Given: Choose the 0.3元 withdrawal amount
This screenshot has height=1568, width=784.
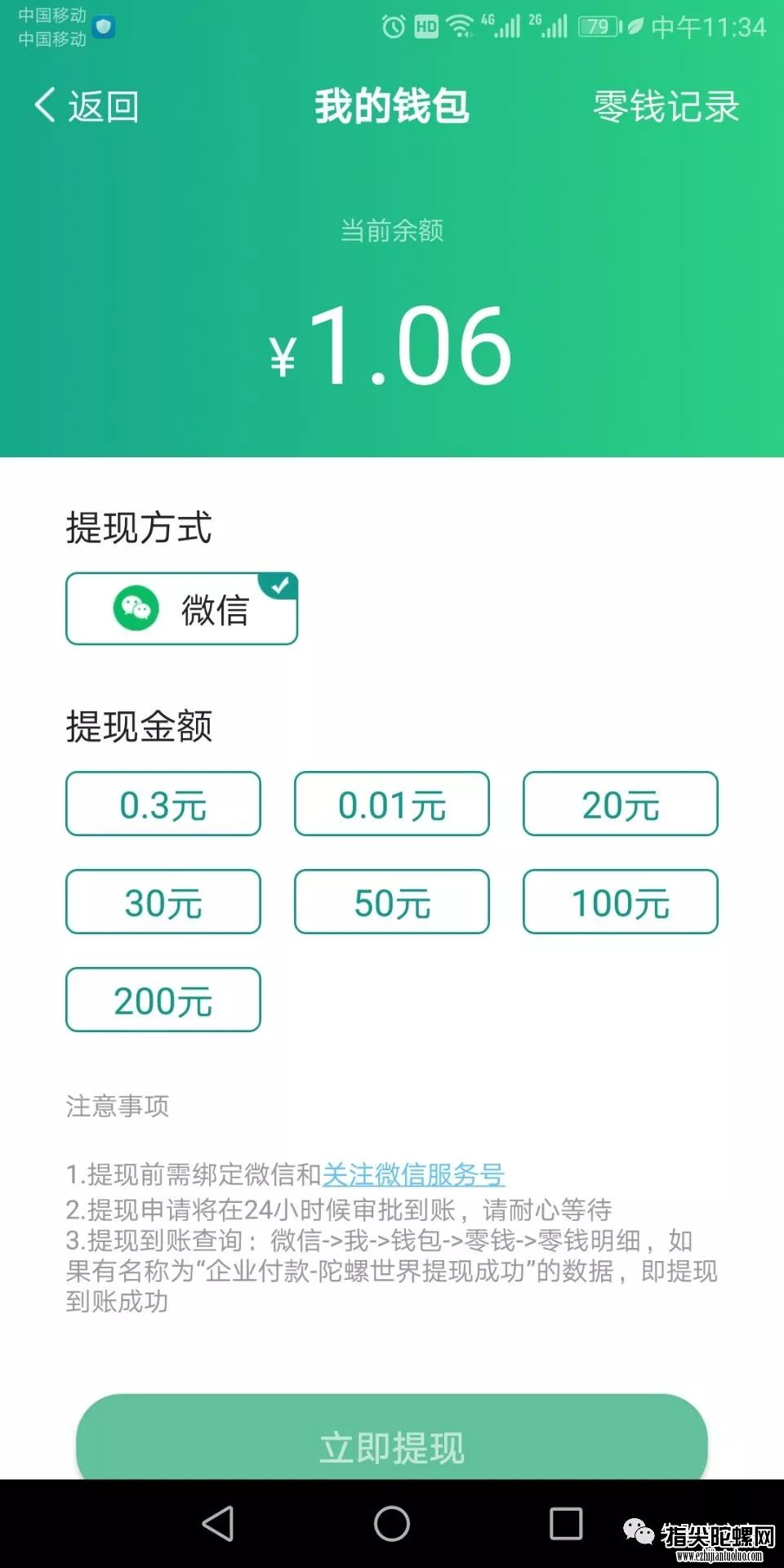Looking at the screenshot, I should [163, 804].
